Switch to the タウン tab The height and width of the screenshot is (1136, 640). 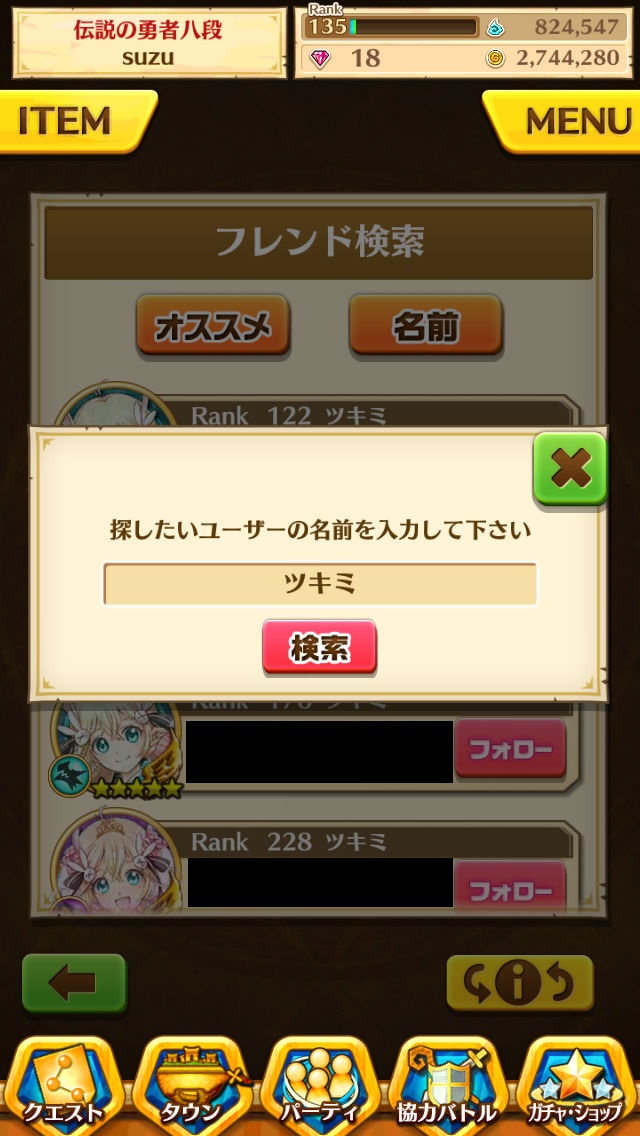(190, 1085)
